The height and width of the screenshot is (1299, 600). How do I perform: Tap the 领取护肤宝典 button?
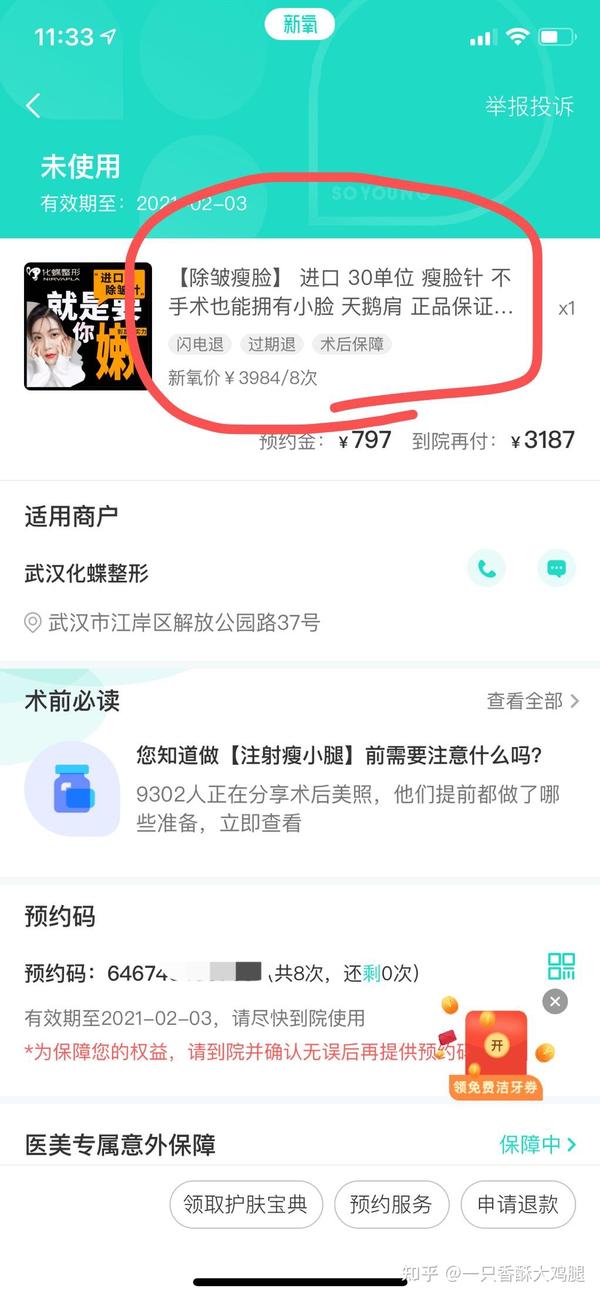click(x=246, y=1205)
